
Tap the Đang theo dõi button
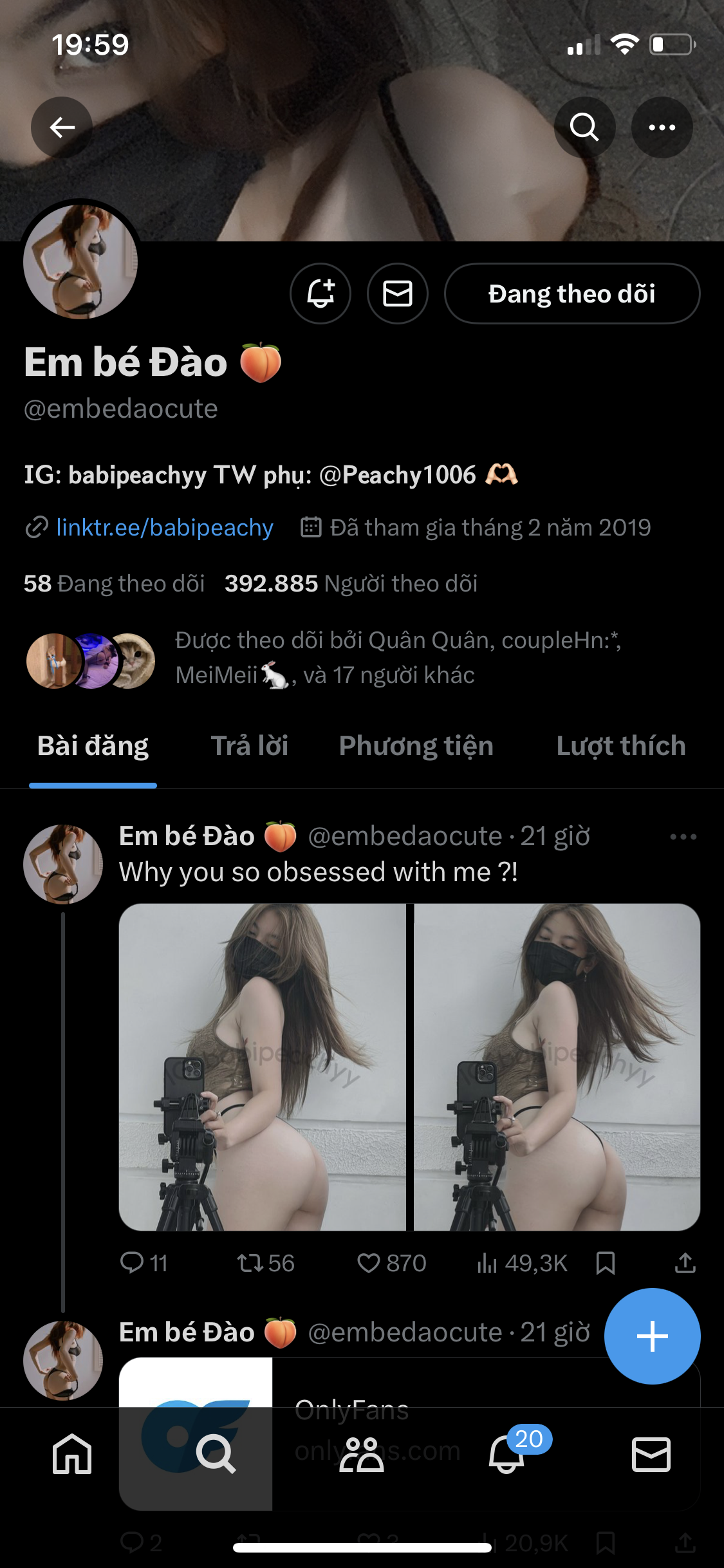pos(572,294)
